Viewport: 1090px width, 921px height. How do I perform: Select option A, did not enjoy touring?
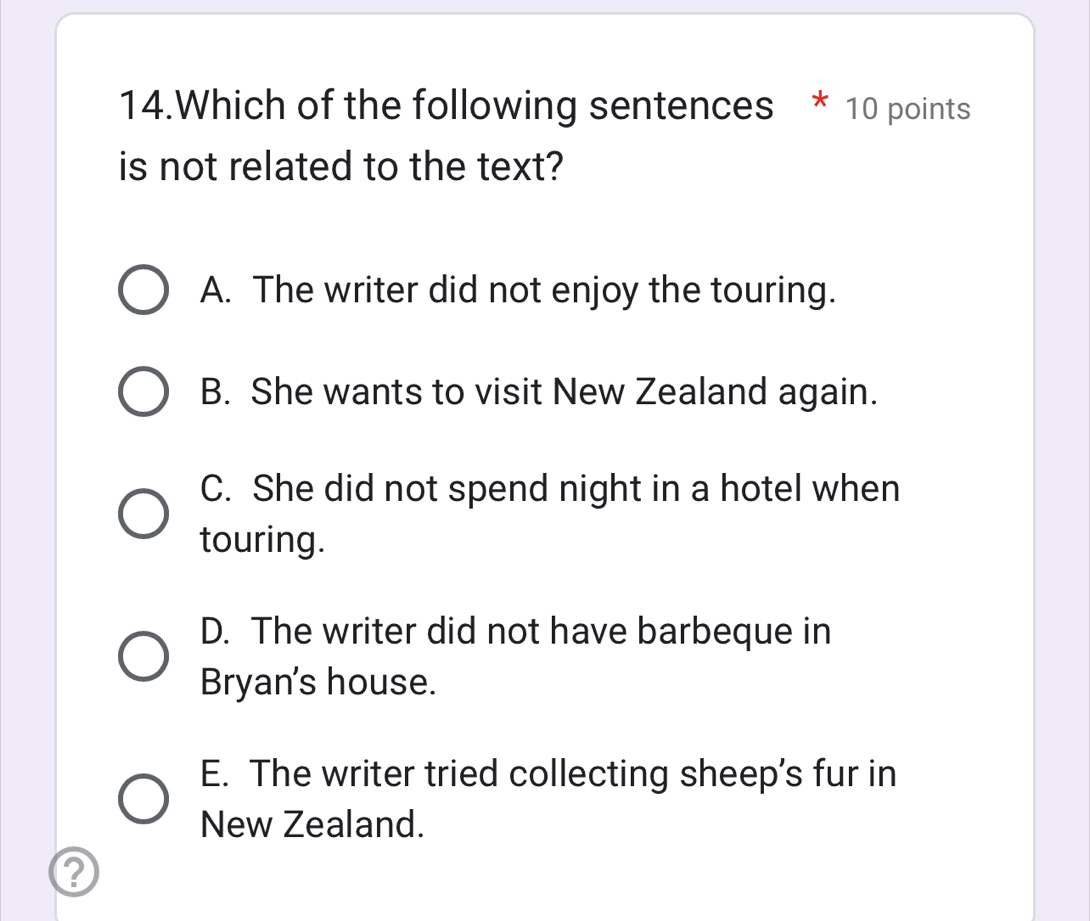pyautogui.click(x=144, y=291)
